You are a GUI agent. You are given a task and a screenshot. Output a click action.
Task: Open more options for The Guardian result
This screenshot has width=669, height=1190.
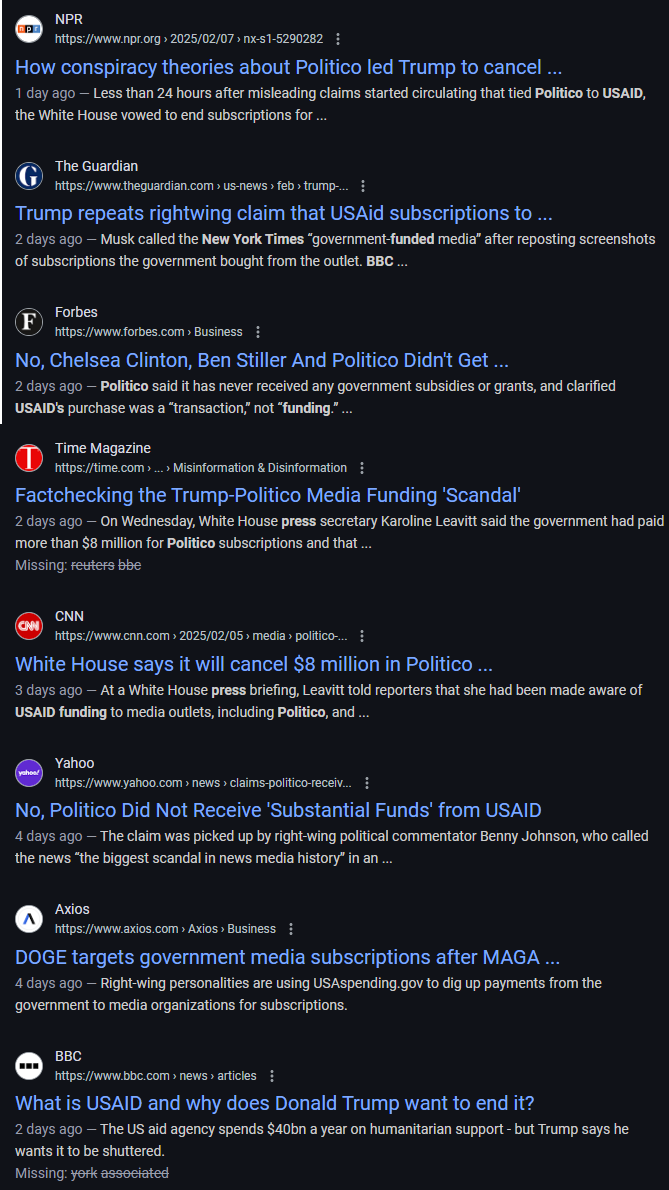pyautogui.click(x=363, y=186)
